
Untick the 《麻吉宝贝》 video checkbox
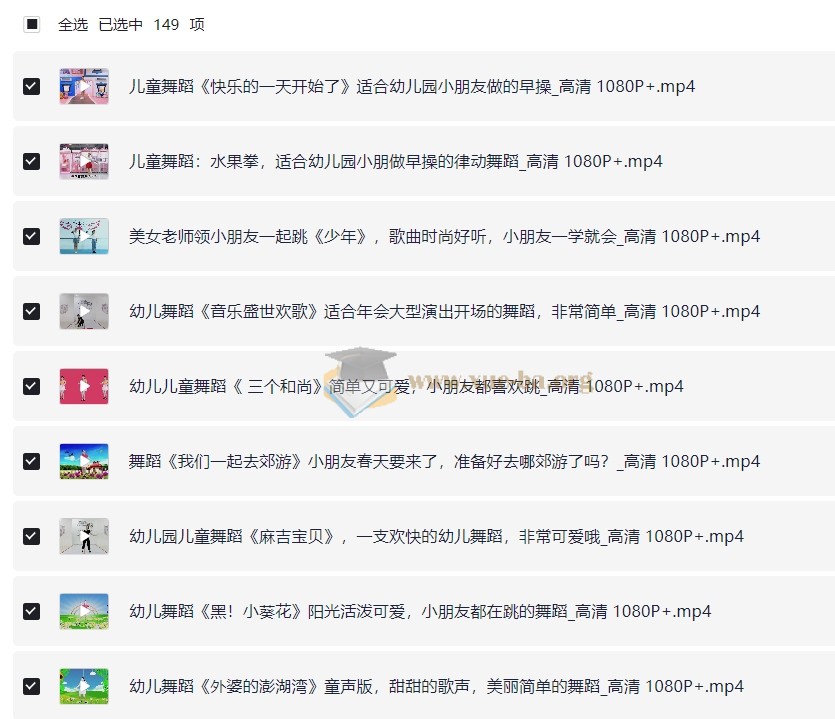(x=32, y=537)
